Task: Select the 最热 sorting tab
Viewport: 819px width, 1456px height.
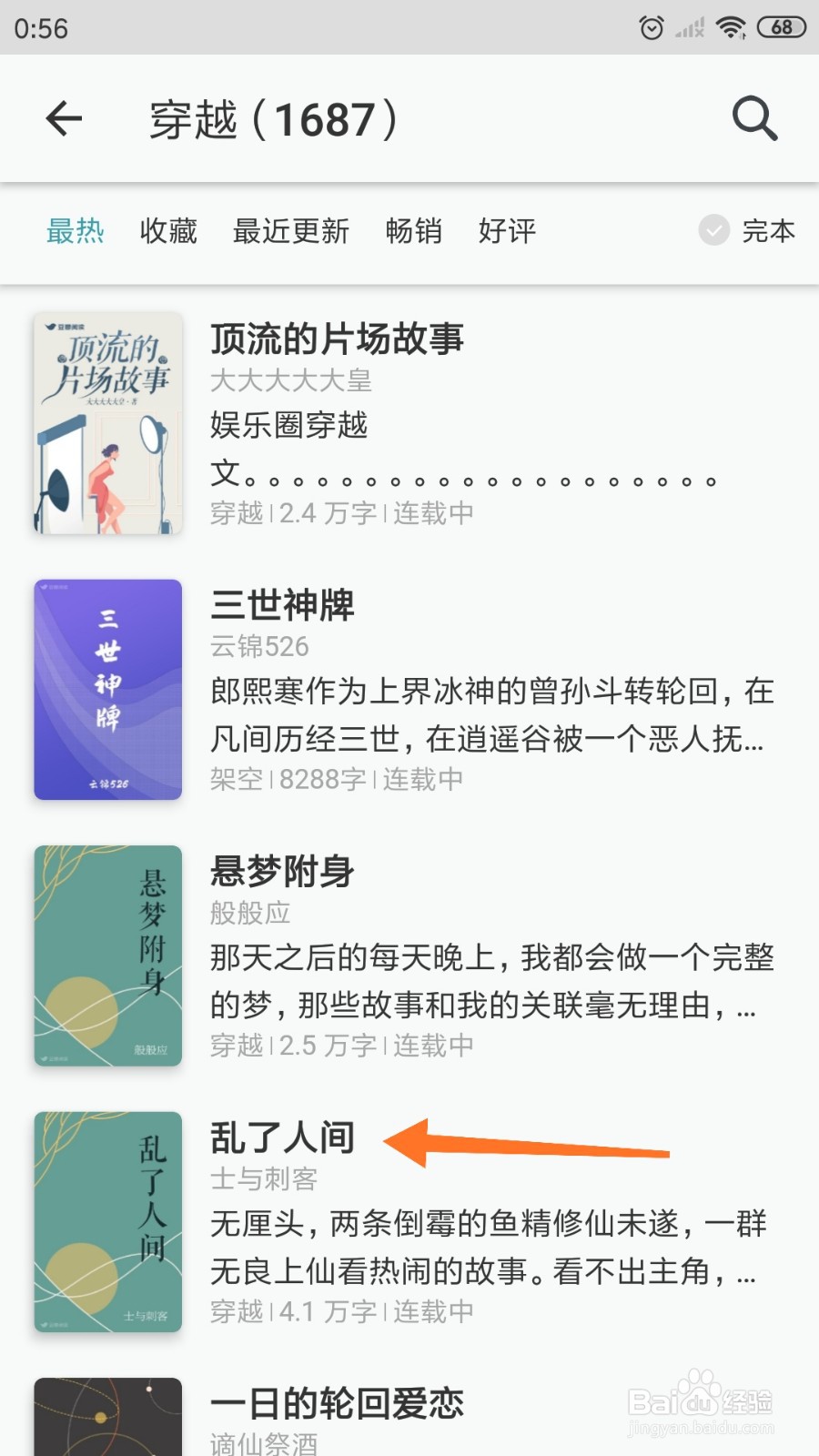Action: pyautogui.click(x=76, y=231)
